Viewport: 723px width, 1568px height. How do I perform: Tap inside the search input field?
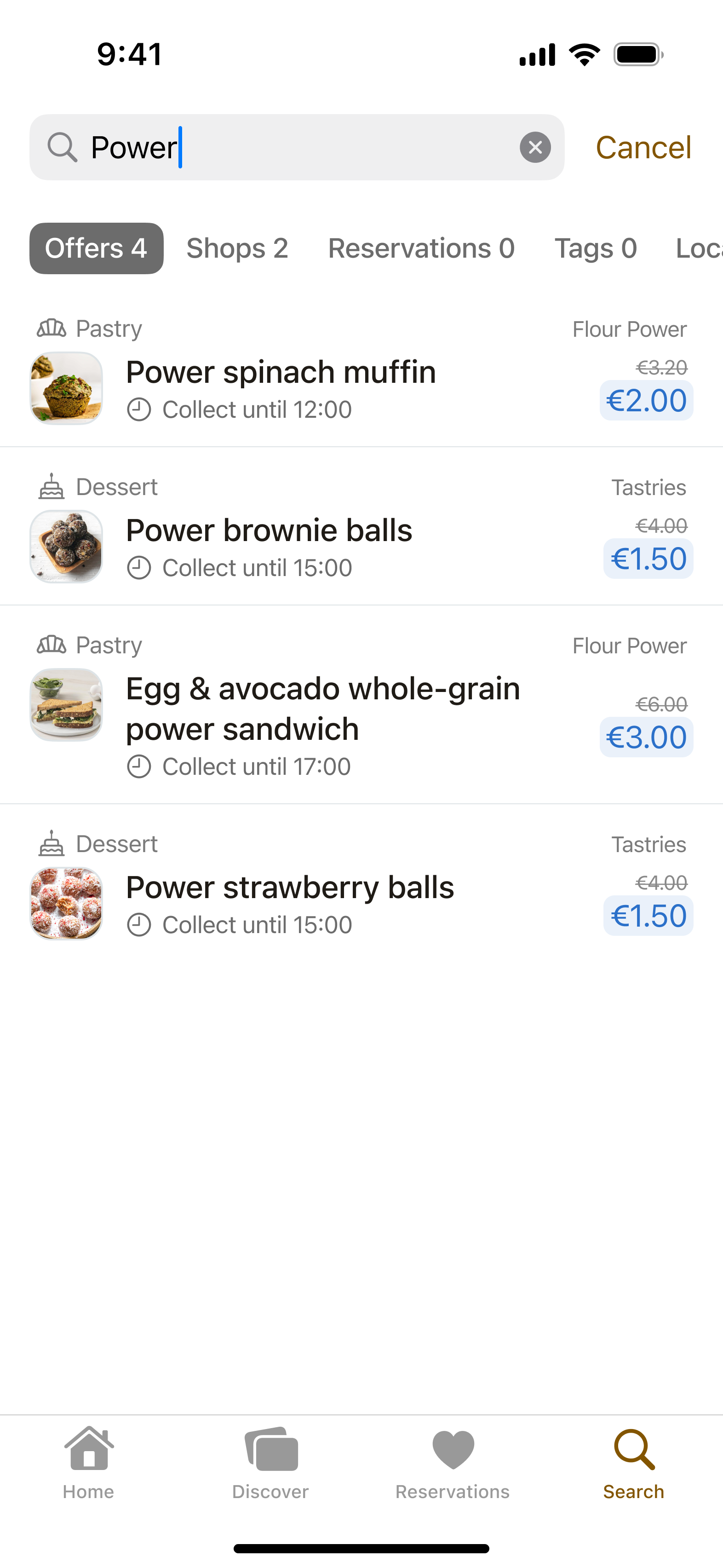tap(274, 147)
